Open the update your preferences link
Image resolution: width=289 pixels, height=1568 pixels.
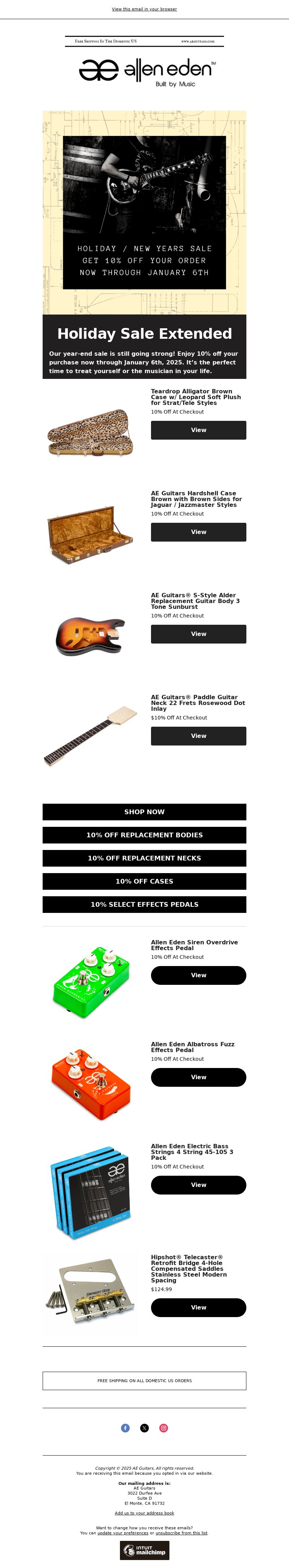click(123, 1533)
